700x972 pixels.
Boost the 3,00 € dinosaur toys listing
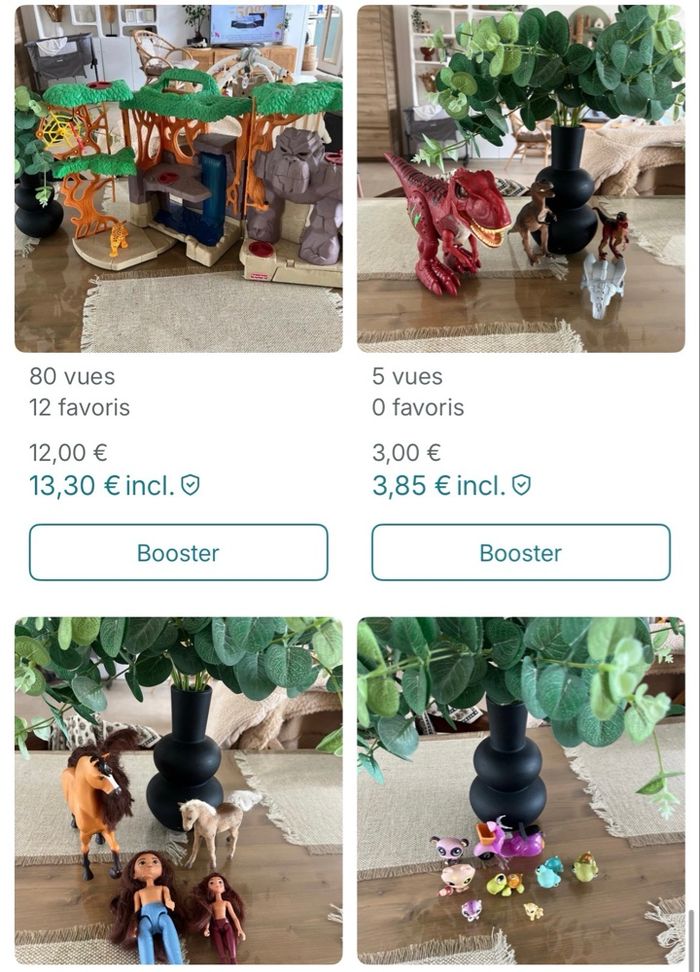pos(520,552)
